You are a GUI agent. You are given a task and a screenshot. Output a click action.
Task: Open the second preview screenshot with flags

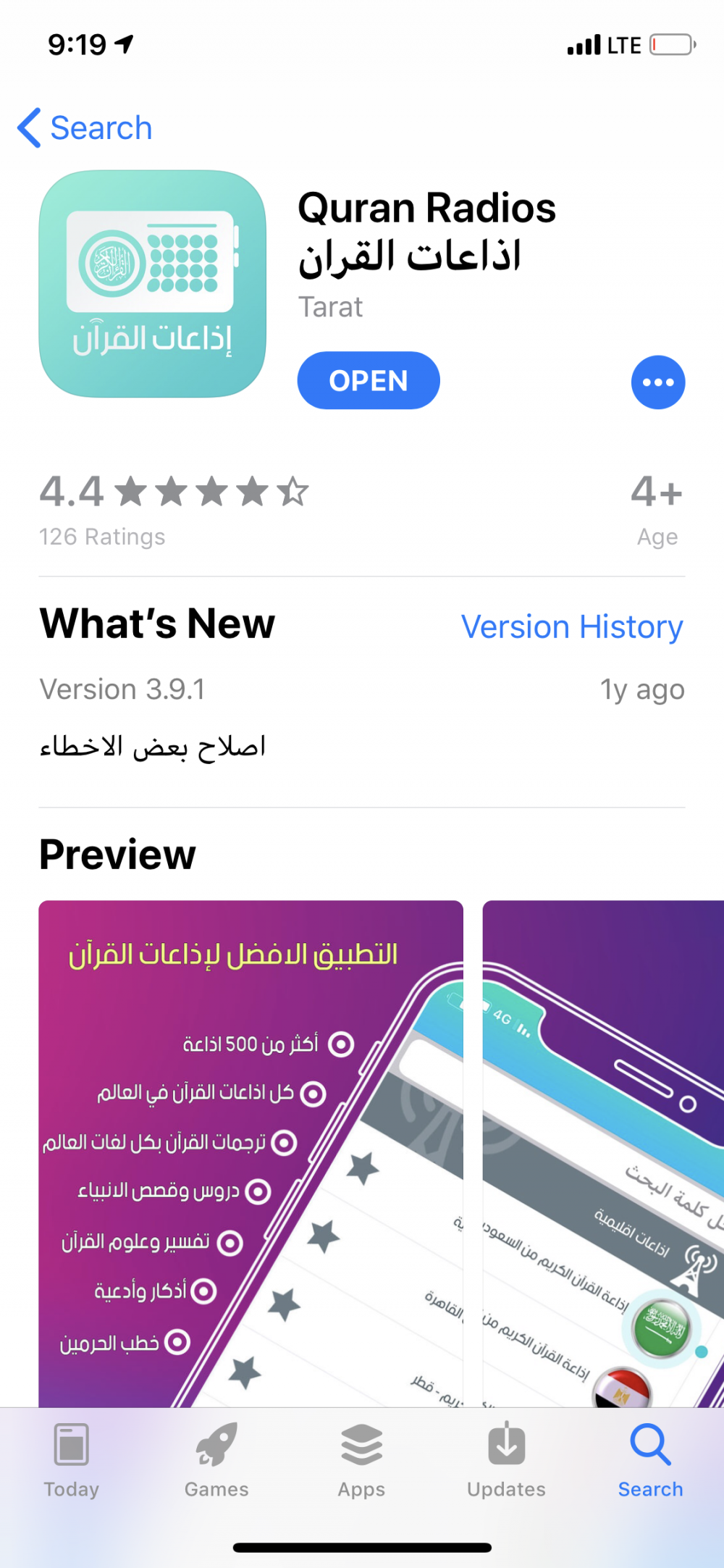pos(602,1152)
